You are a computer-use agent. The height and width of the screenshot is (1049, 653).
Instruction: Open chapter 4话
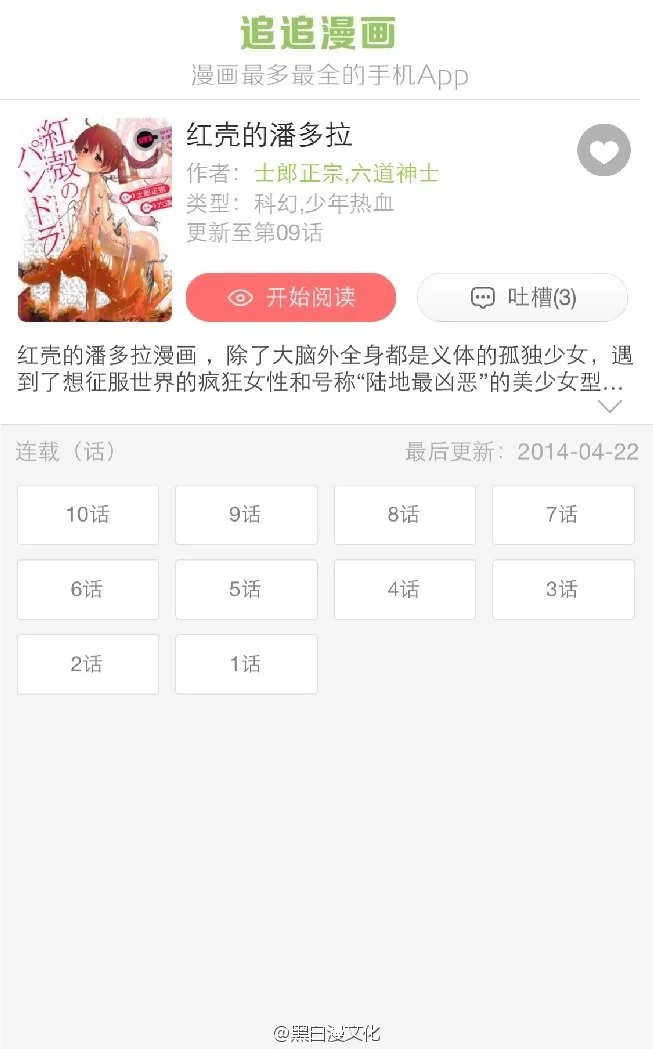tap(404, 589)
